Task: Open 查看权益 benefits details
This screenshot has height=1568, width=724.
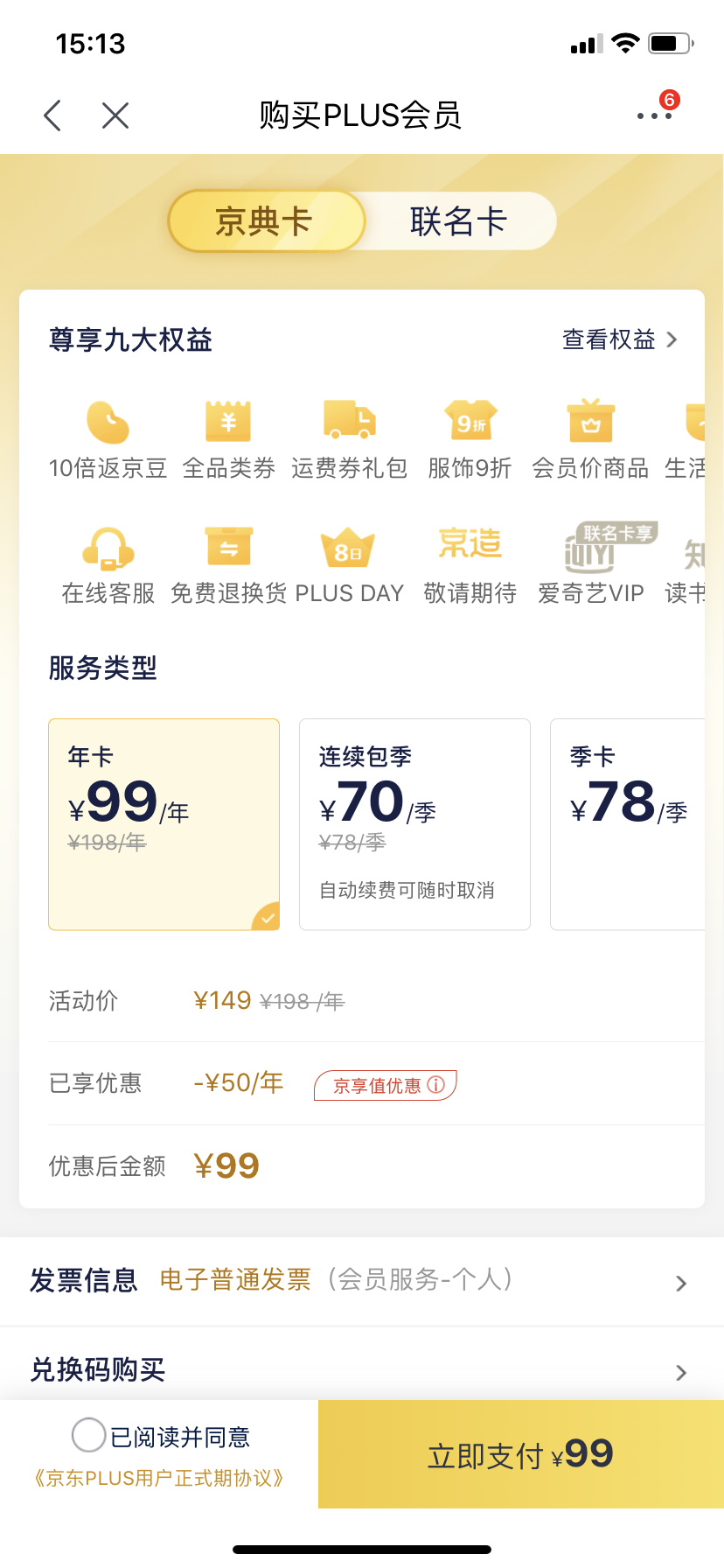Action: pyautogui.click(x=619, y=339)
